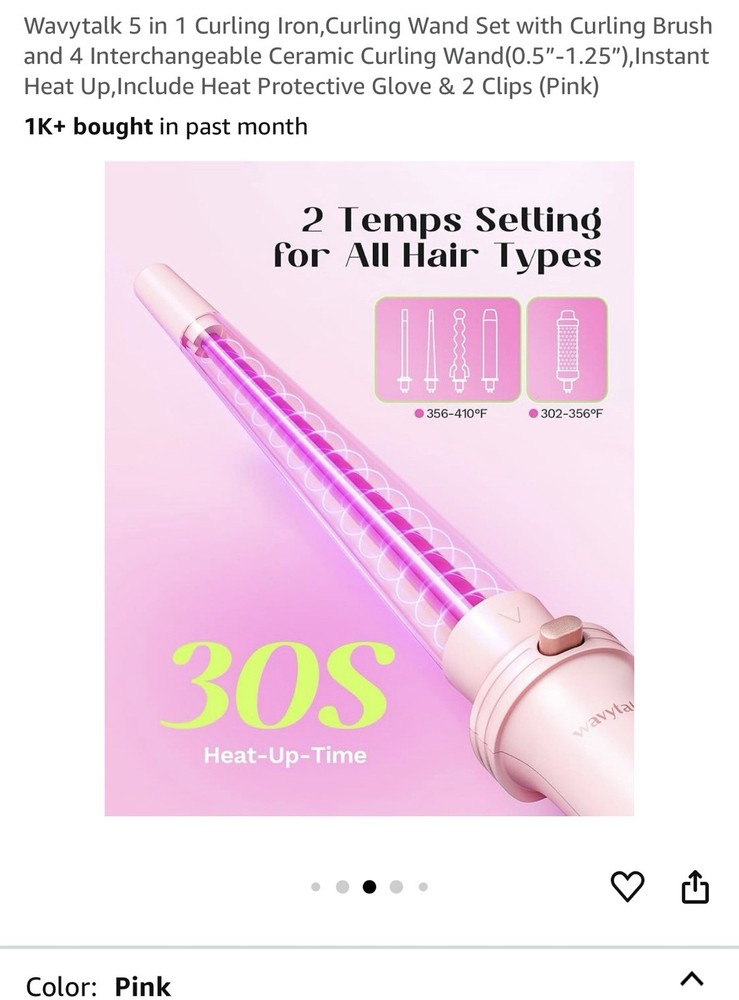Jump to the fourth image dot
Screen dimensions: 739x1000
pos(397,886)
